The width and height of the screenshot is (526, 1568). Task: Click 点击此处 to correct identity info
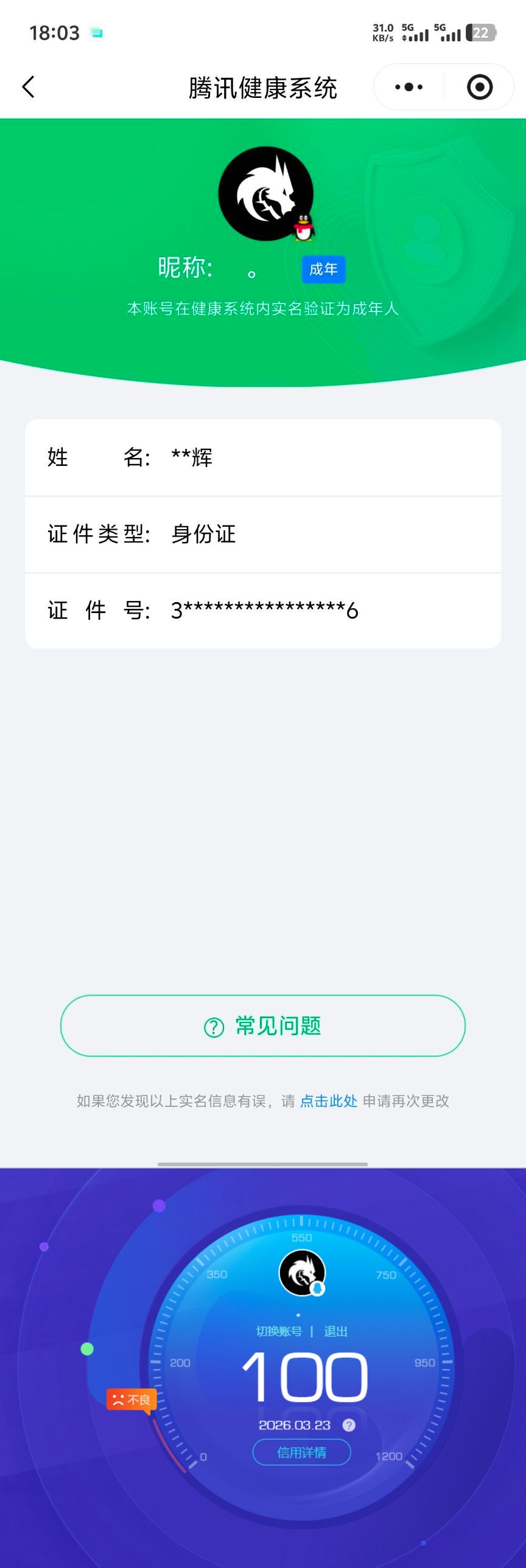pos(328,1101)
